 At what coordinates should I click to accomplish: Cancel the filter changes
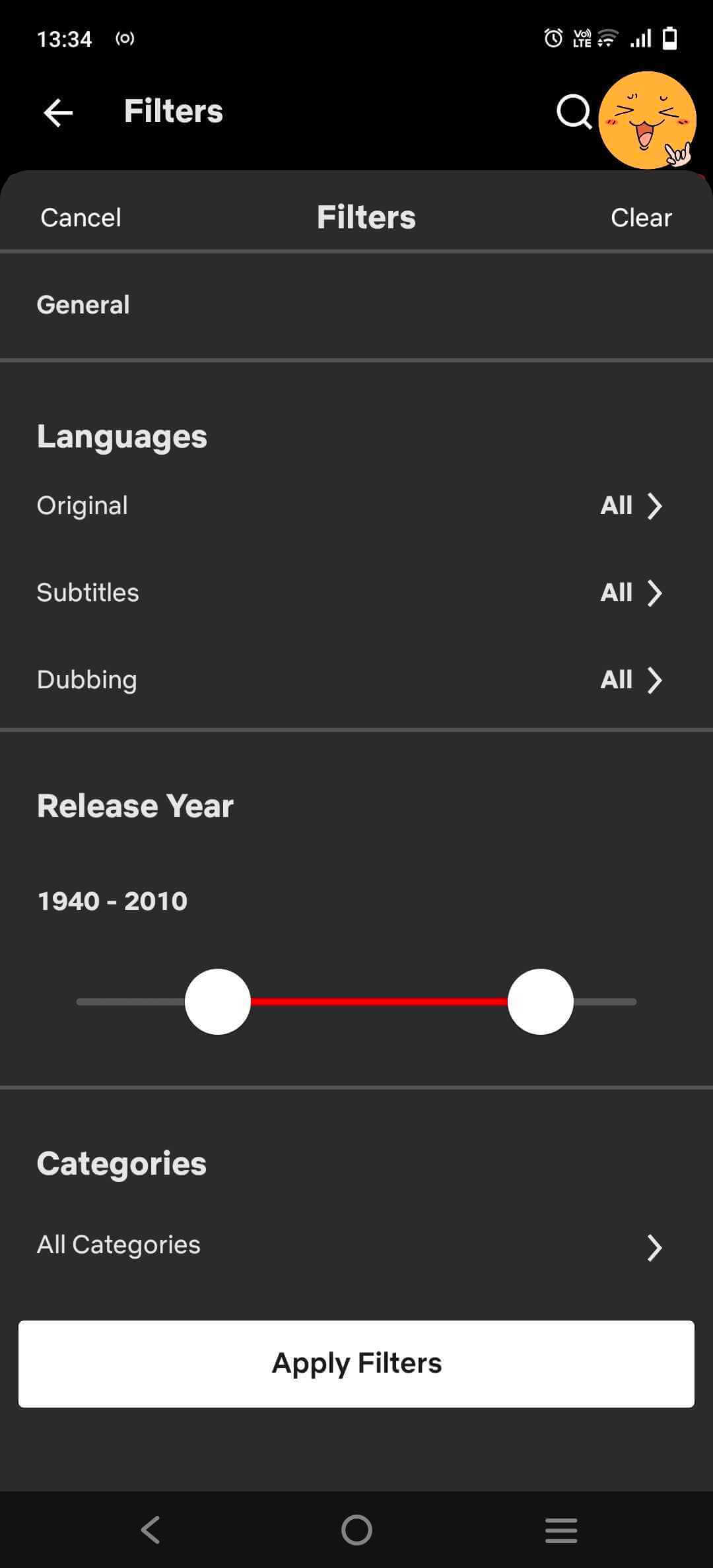pos(81,217)
